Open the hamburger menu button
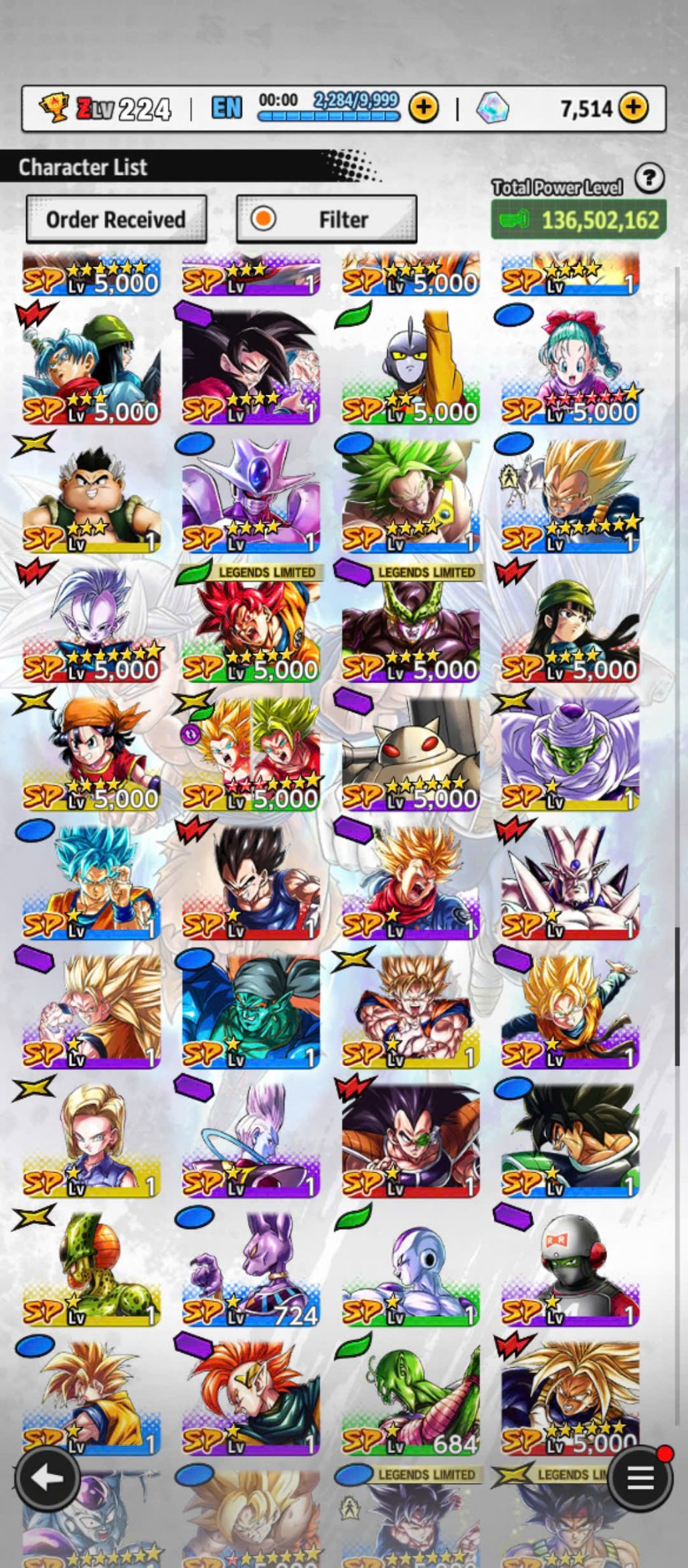Viewport: 688px width, 1568px height. pos(639,1478)
